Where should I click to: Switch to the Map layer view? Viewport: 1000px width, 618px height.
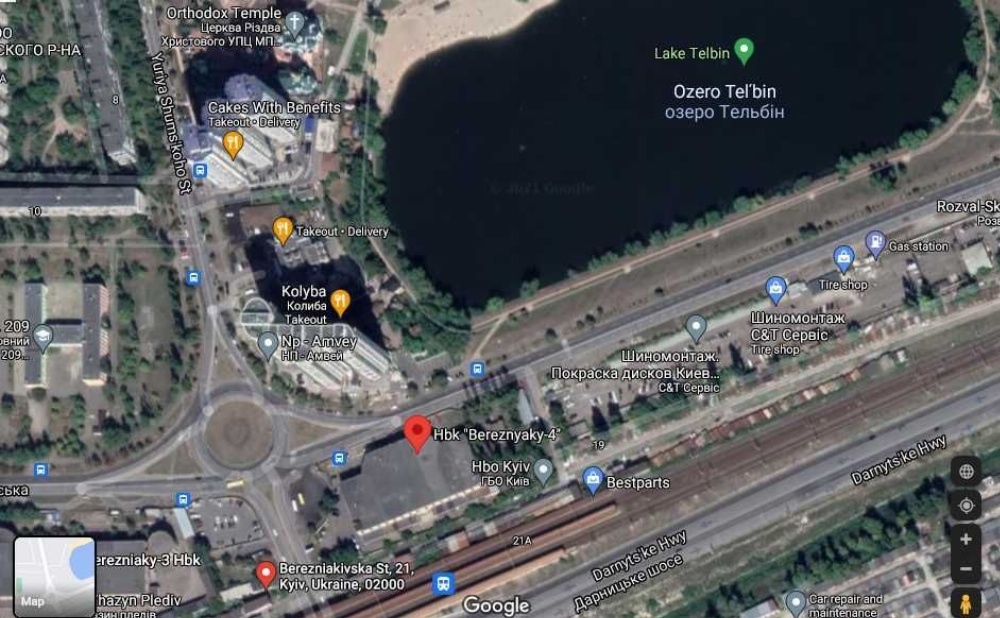[x=54, y=577]
